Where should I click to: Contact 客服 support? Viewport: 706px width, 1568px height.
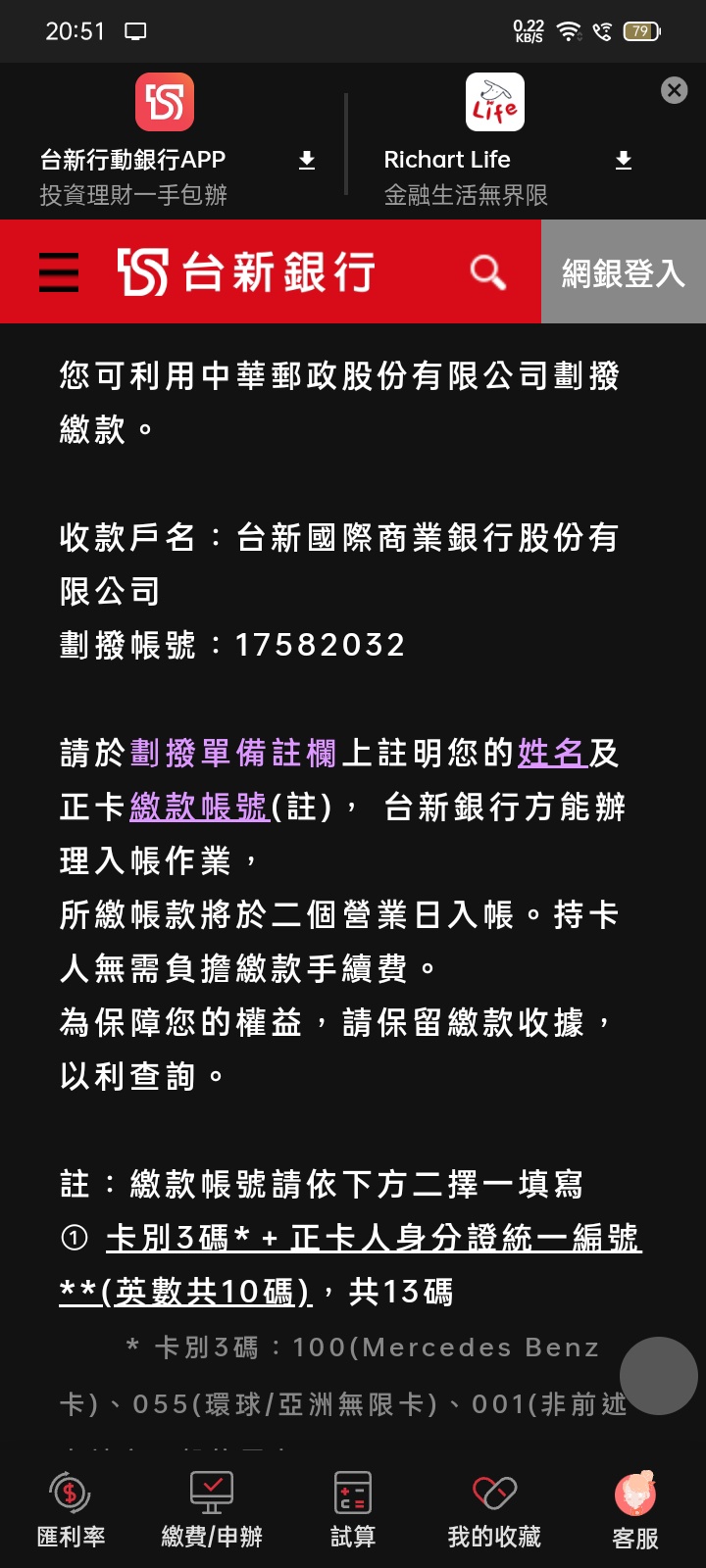[x=635, y=1509]
